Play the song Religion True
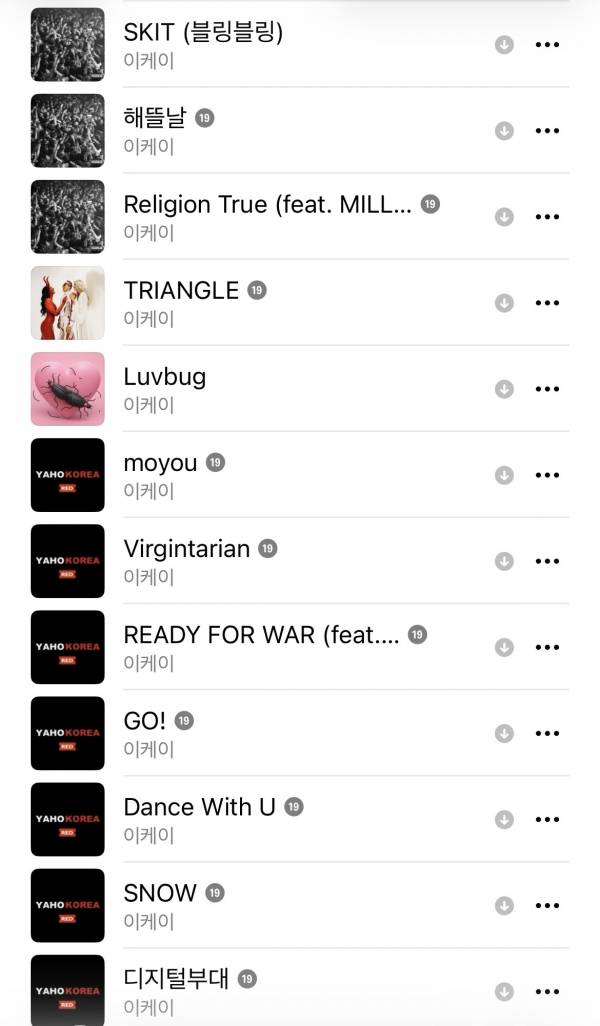Image resolution: width=600 pixels, height=1026 pixels. click(267, 204)
